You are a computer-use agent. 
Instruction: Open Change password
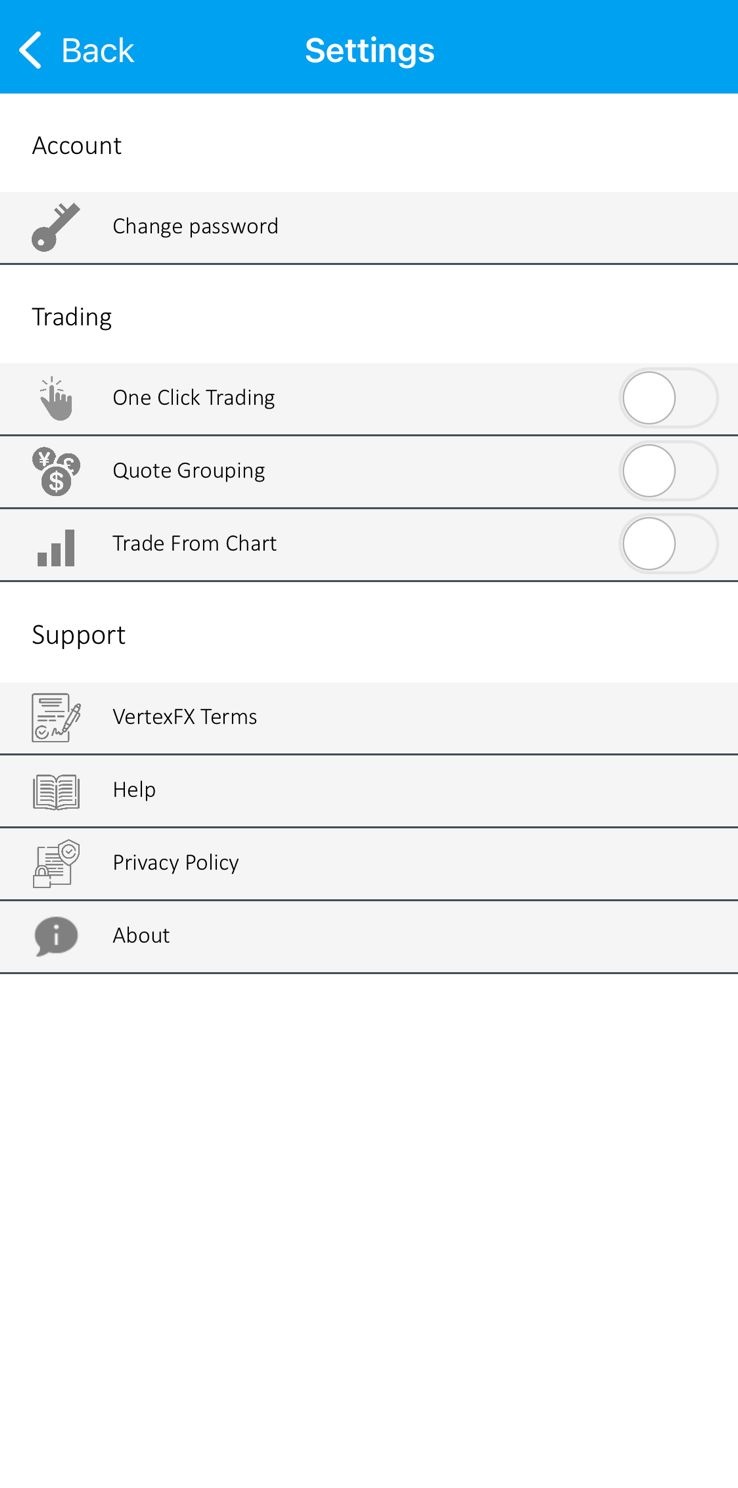369,227
